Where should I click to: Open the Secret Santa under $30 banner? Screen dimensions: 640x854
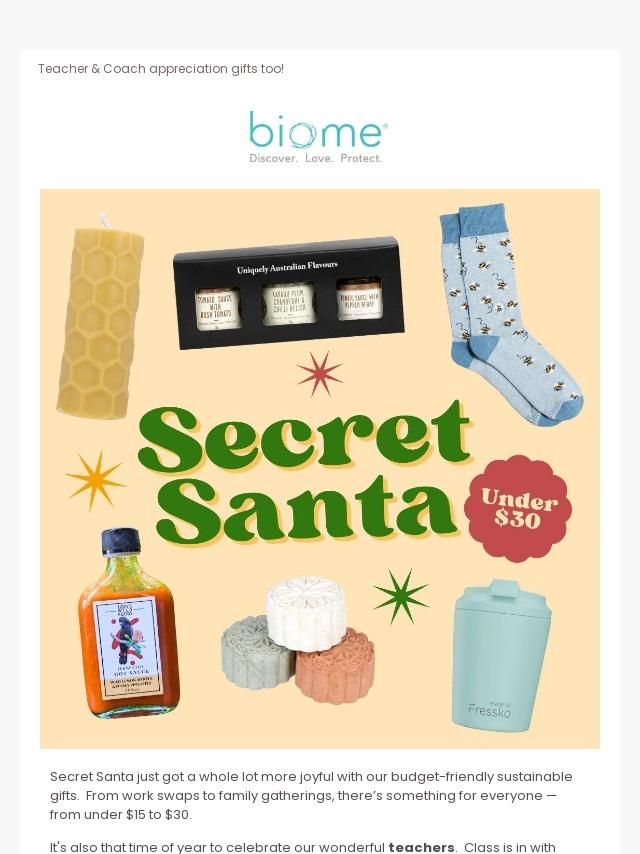coord(320,468)
